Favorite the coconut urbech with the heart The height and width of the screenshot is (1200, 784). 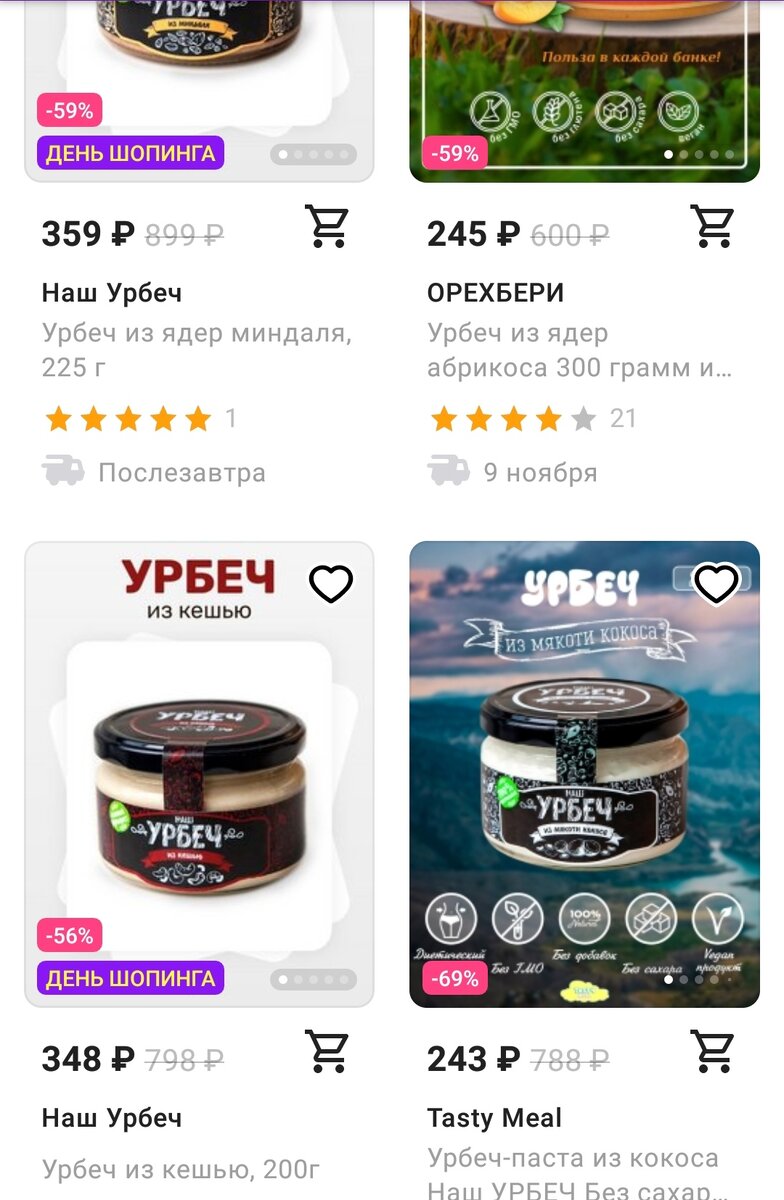coord(714,582)
